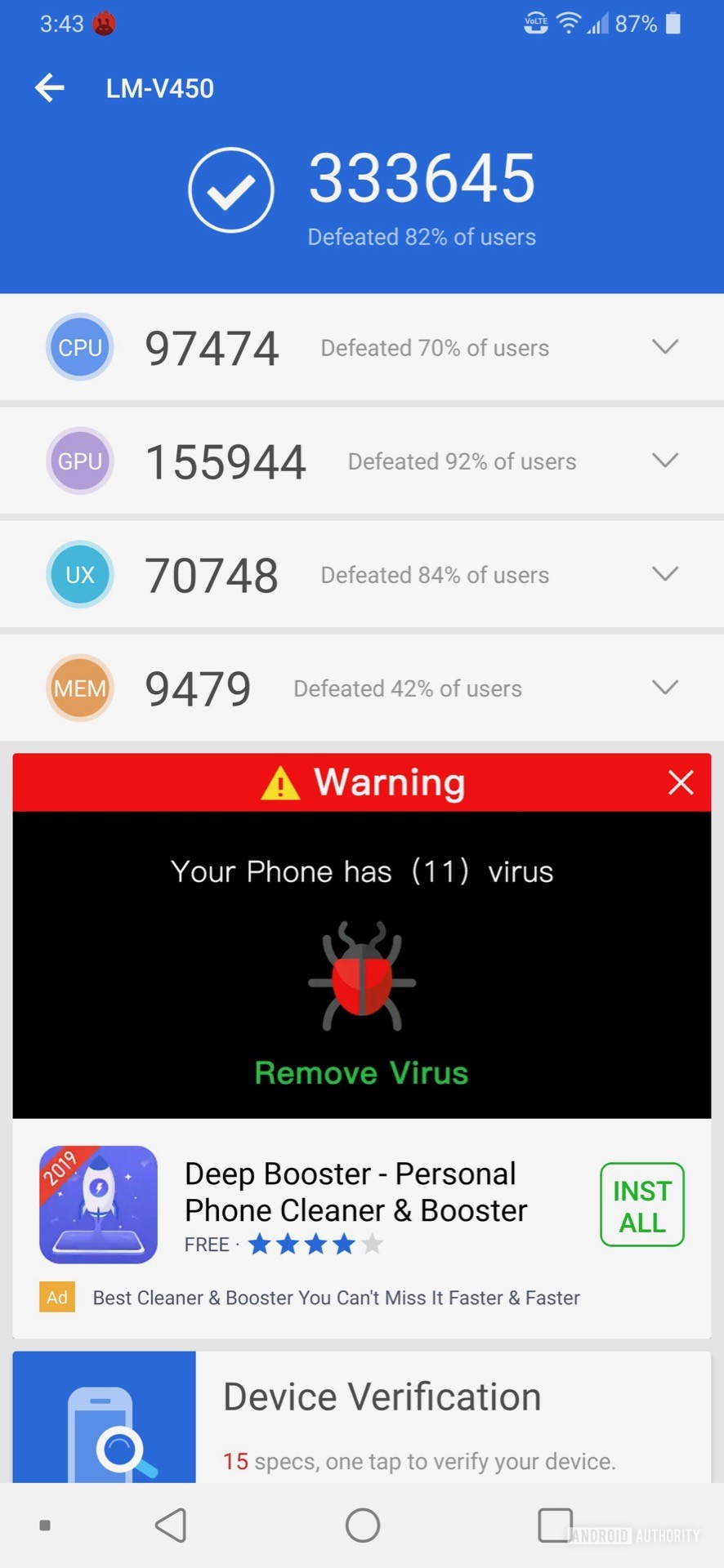Open recent apps from the navigation bar
The width and height of the screenshot is (724, 1568).
pyautogui.click(x=555, y=1526)
